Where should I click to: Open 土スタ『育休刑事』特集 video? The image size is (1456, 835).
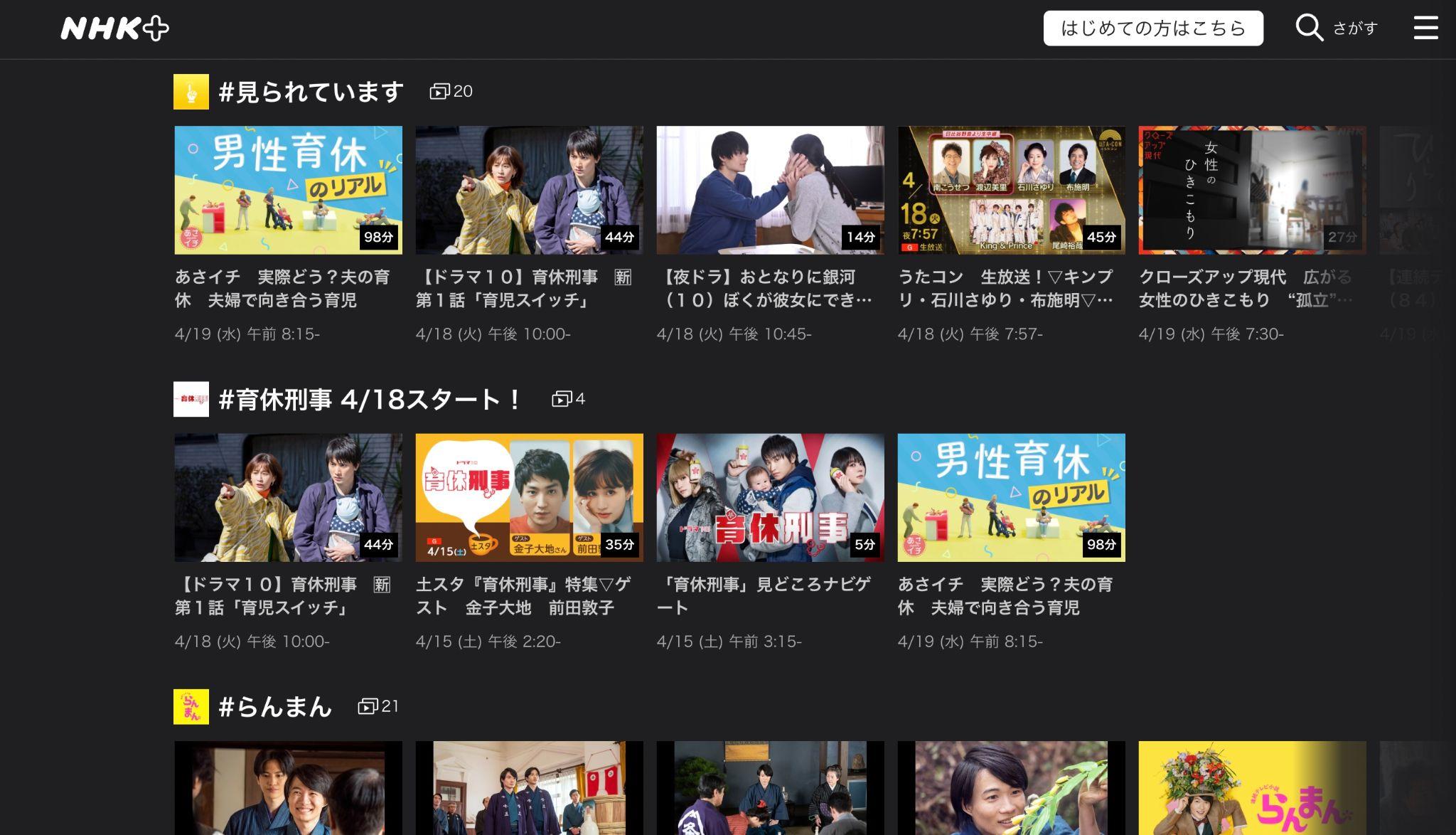coord(529,498)
